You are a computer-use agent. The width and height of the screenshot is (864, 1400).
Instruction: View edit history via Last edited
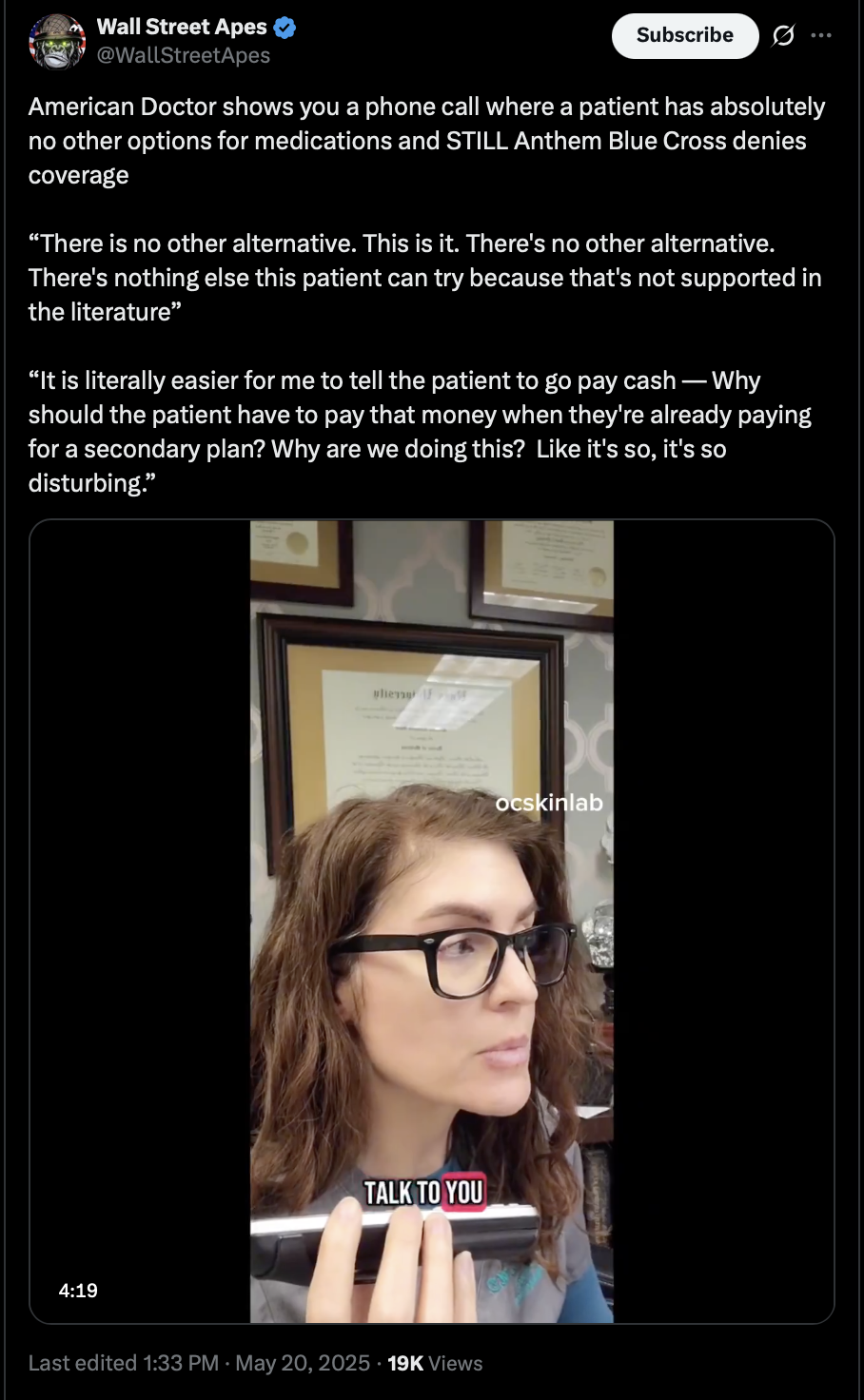[x=124, y=1363]
